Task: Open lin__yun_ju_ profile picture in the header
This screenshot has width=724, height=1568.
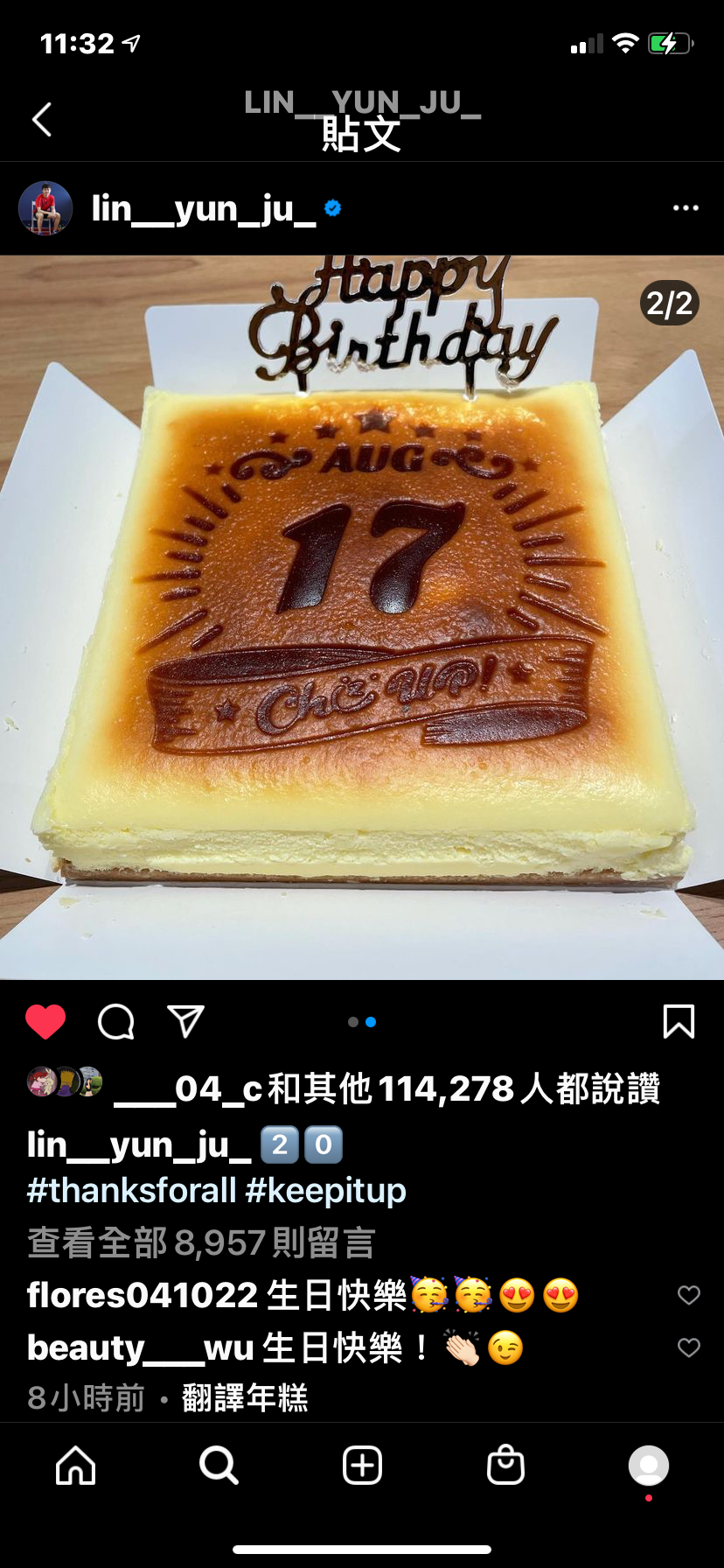Action: pos(45,208)
